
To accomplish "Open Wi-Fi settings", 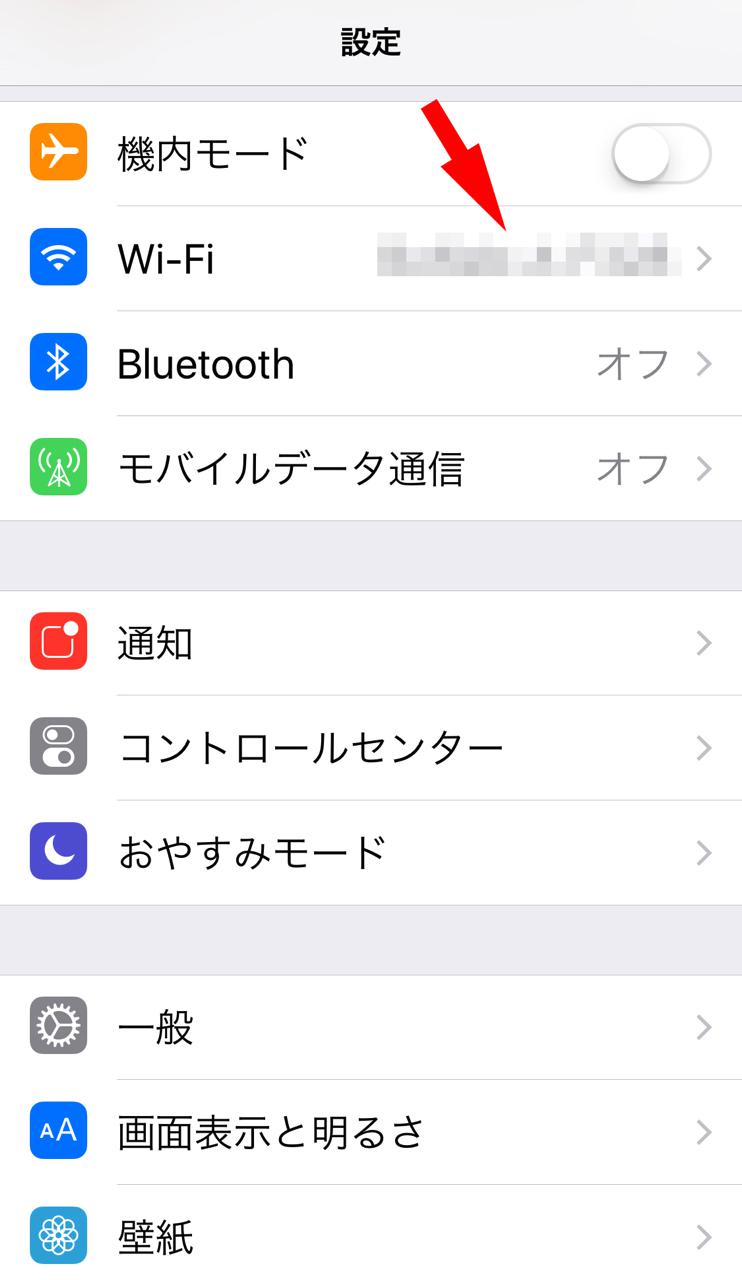I will coord(371,259).
